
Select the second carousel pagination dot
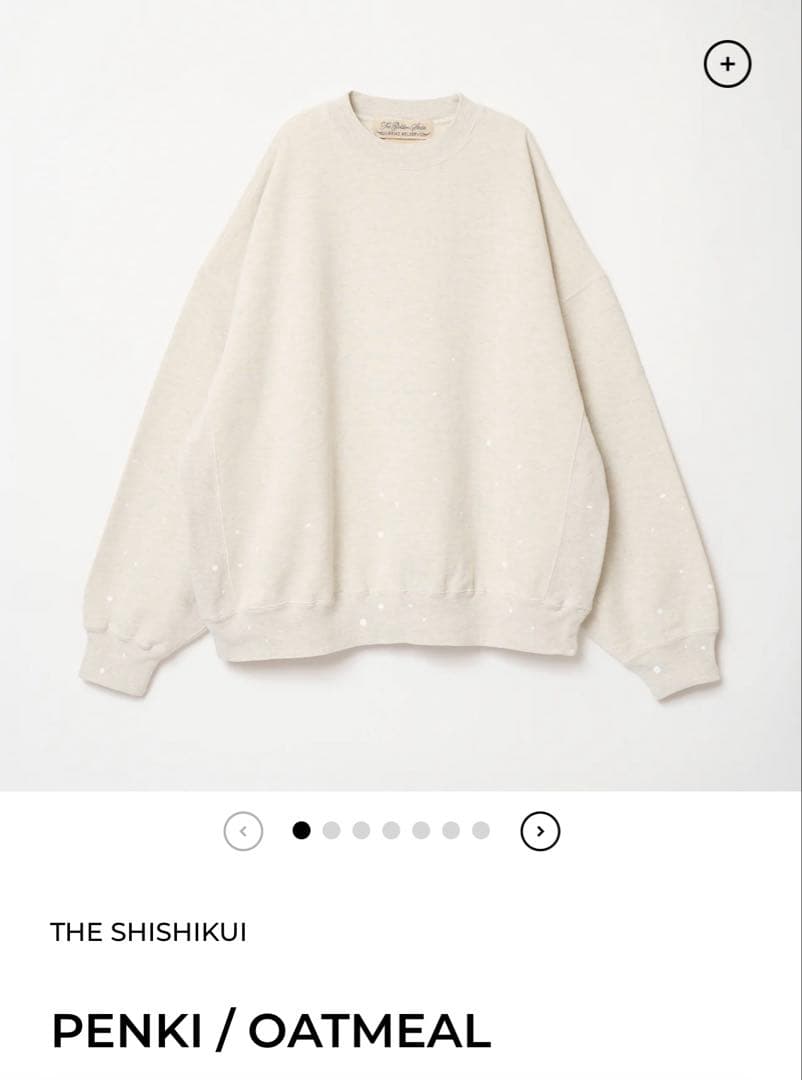click(x=330, y=829)
